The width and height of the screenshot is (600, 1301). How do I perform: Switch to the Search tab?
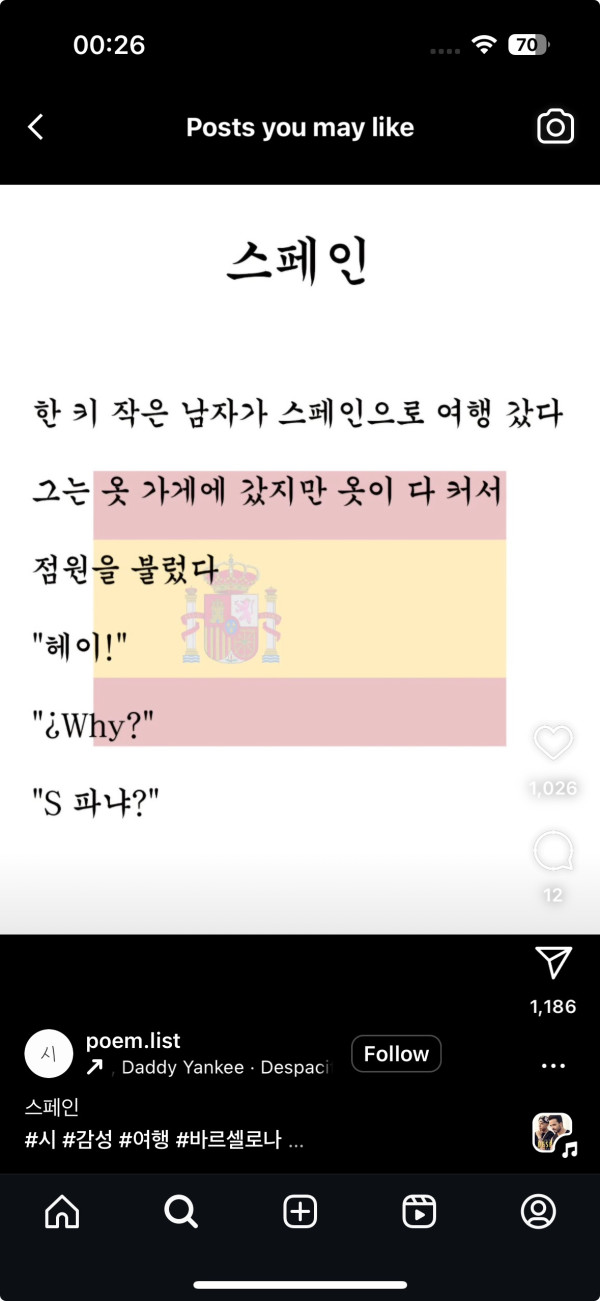coord(181,1212)
